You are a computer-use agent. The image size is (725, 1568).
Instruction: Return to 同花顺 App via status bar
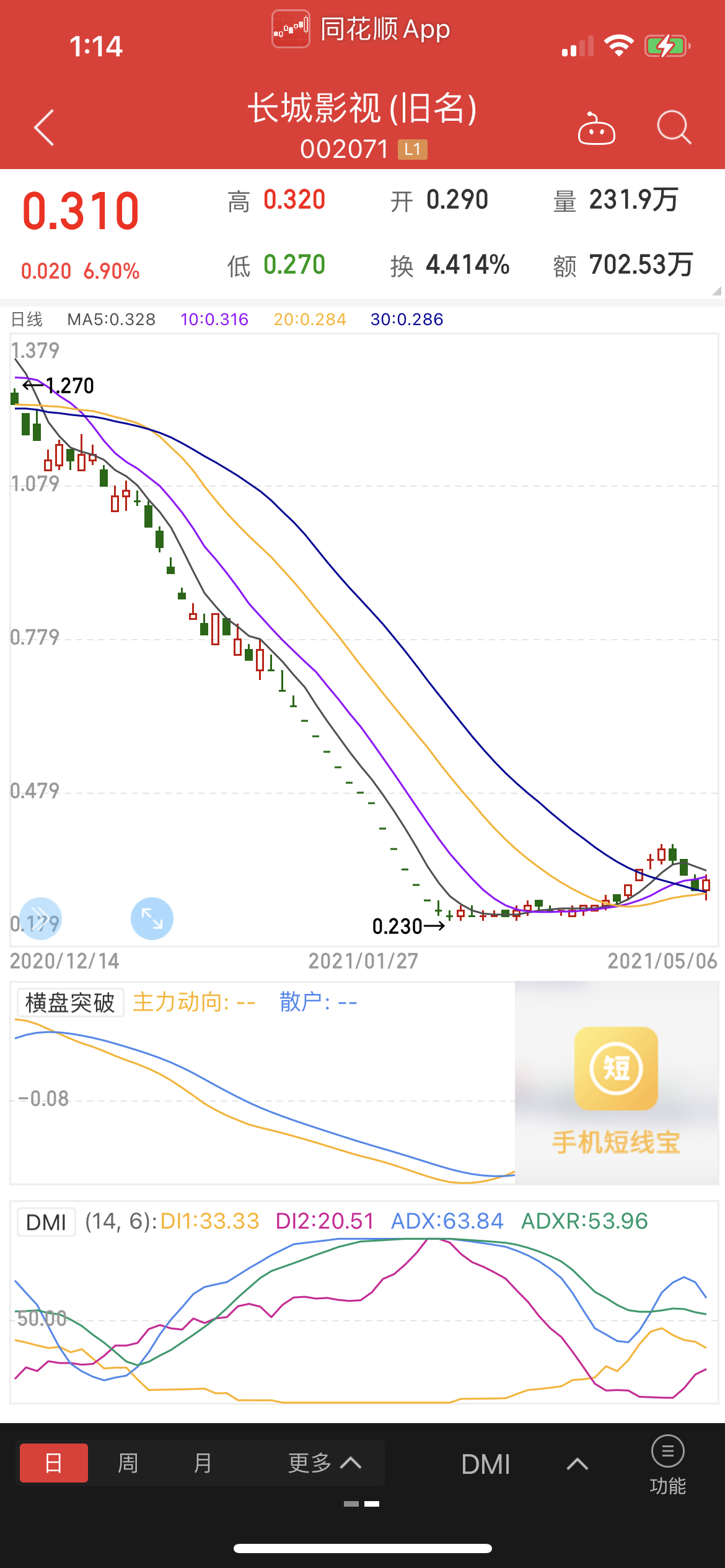coord(362,29)
